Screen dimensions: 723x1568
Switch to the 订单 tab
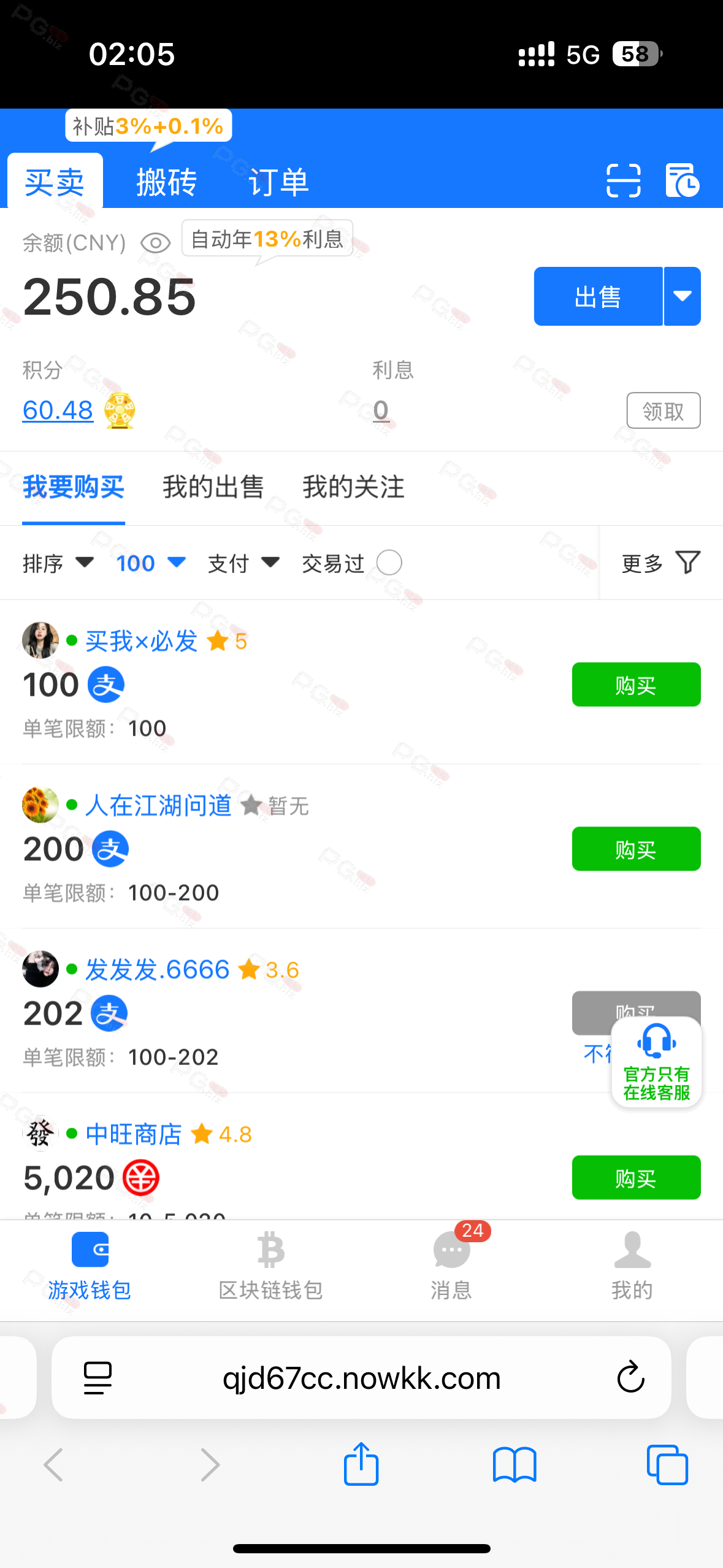[x=278, y=182]
